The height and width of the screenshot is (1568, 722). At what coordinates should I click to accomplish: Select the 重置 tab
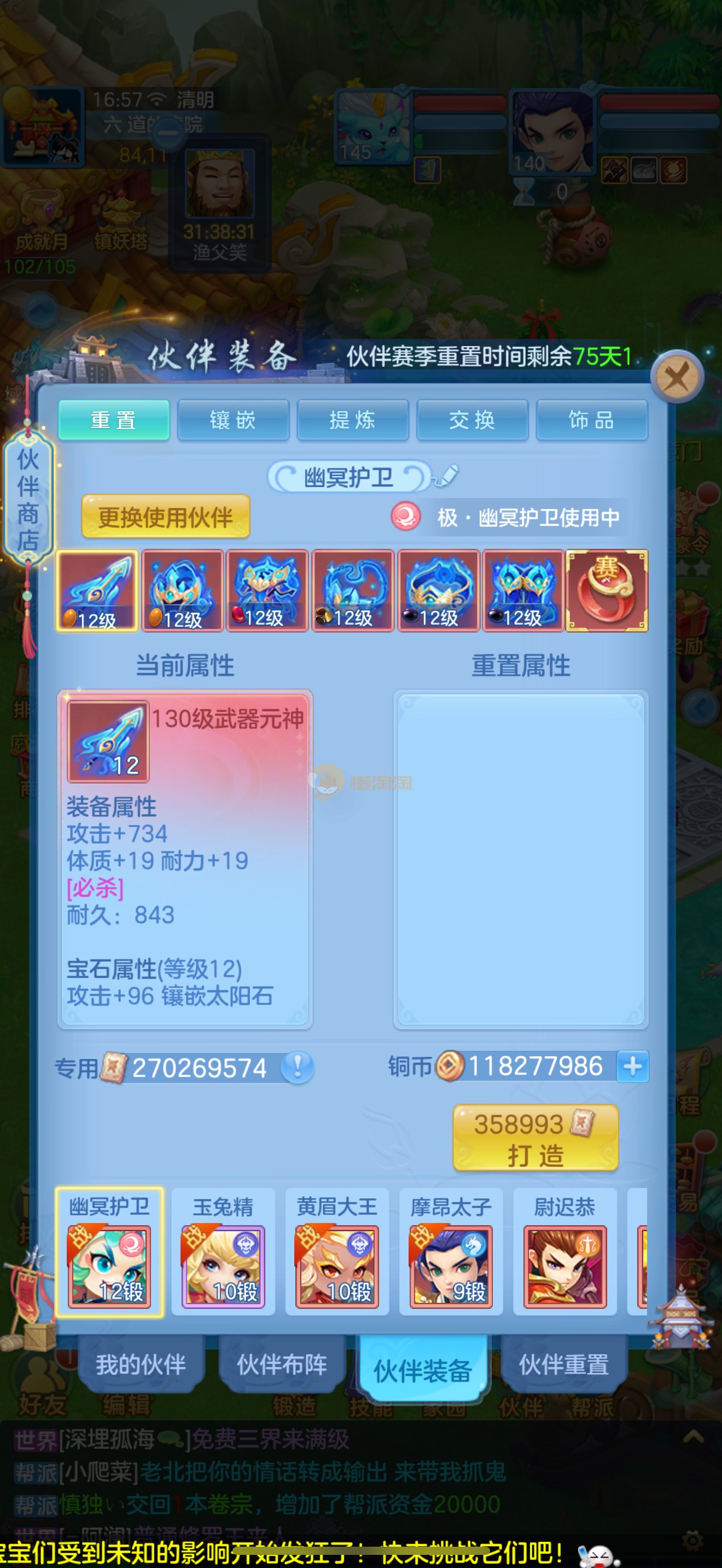114,420
